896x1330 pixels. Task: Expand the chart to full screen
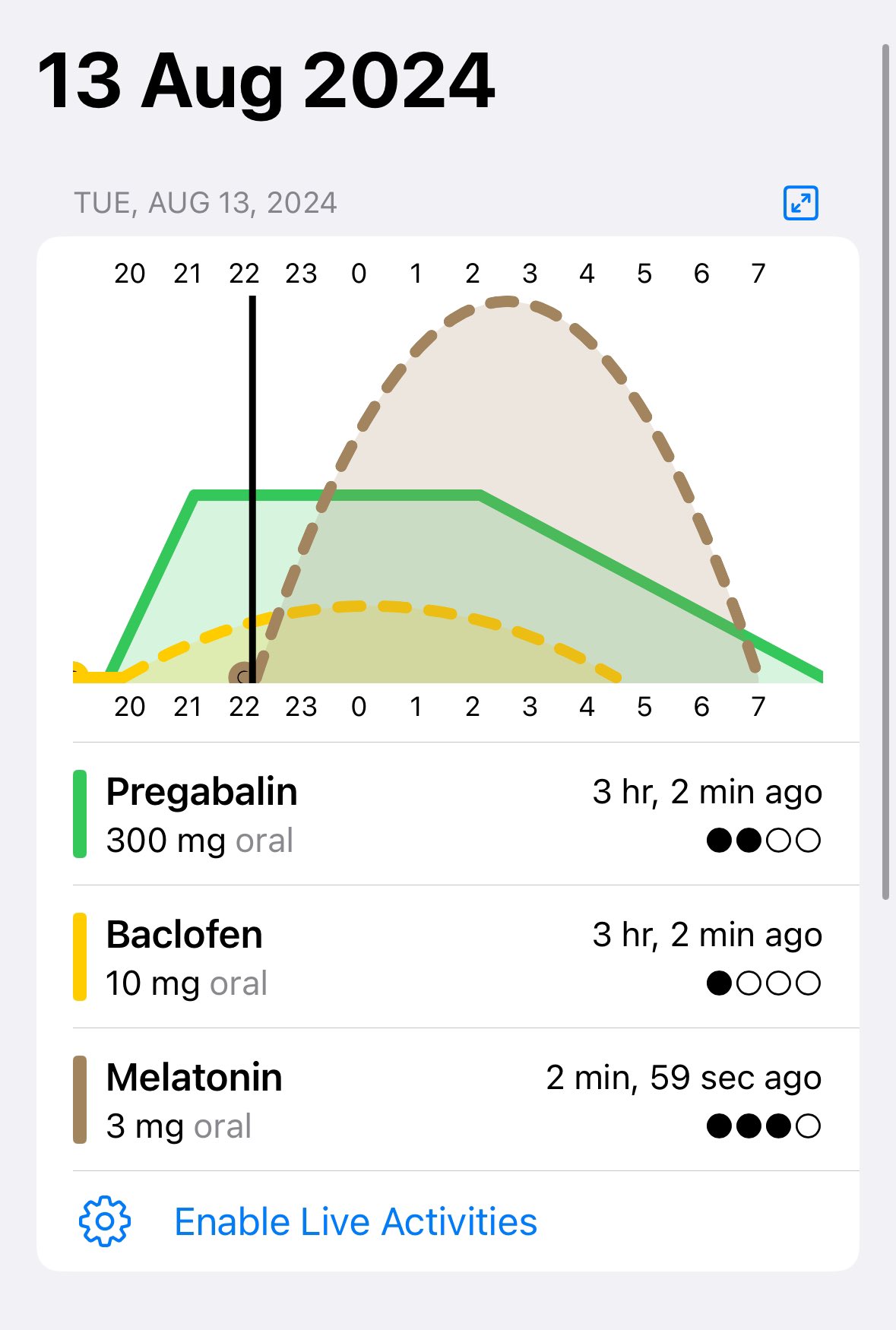800,203
